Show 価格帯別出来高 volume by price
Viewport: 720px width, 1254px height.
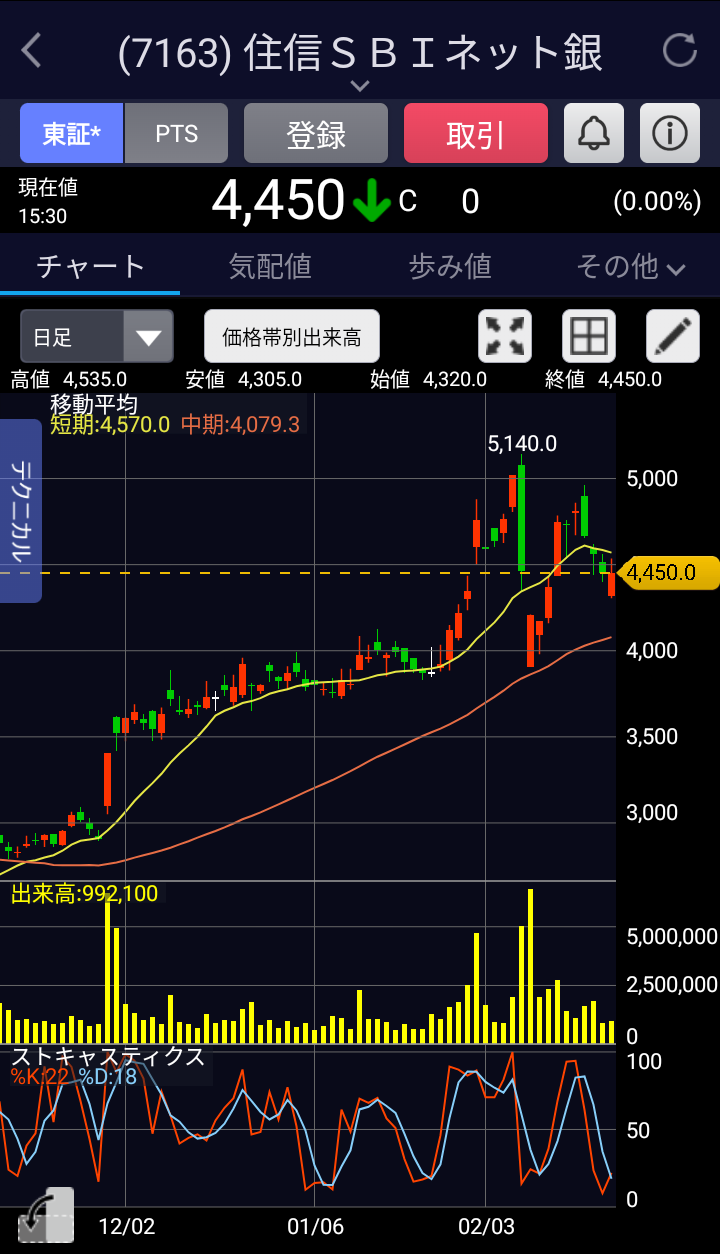tap(292, 336)
